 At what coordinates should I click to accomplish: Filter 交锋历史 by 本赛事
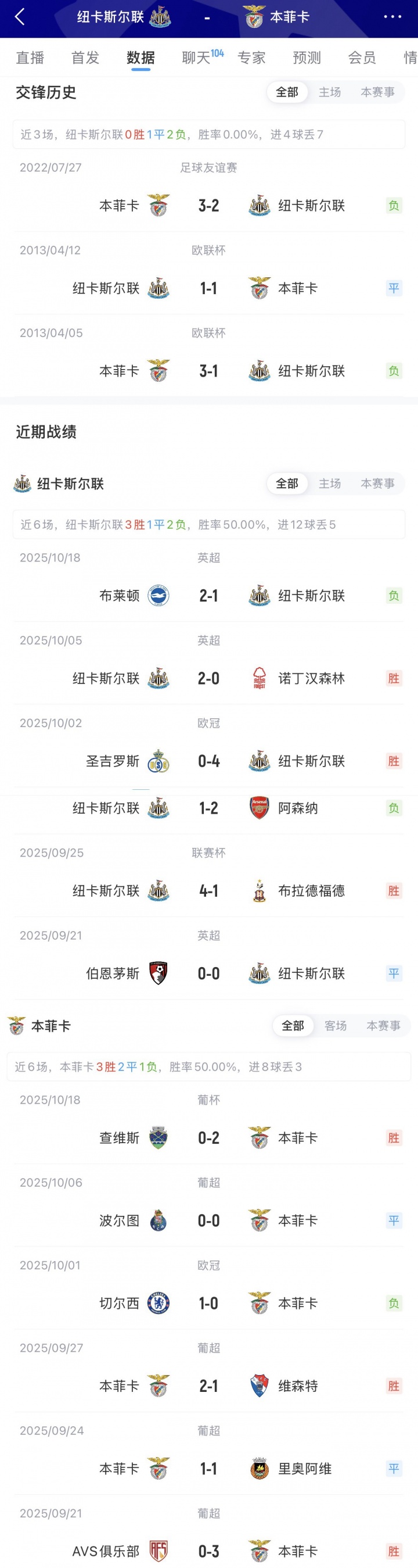click(377, 92)
